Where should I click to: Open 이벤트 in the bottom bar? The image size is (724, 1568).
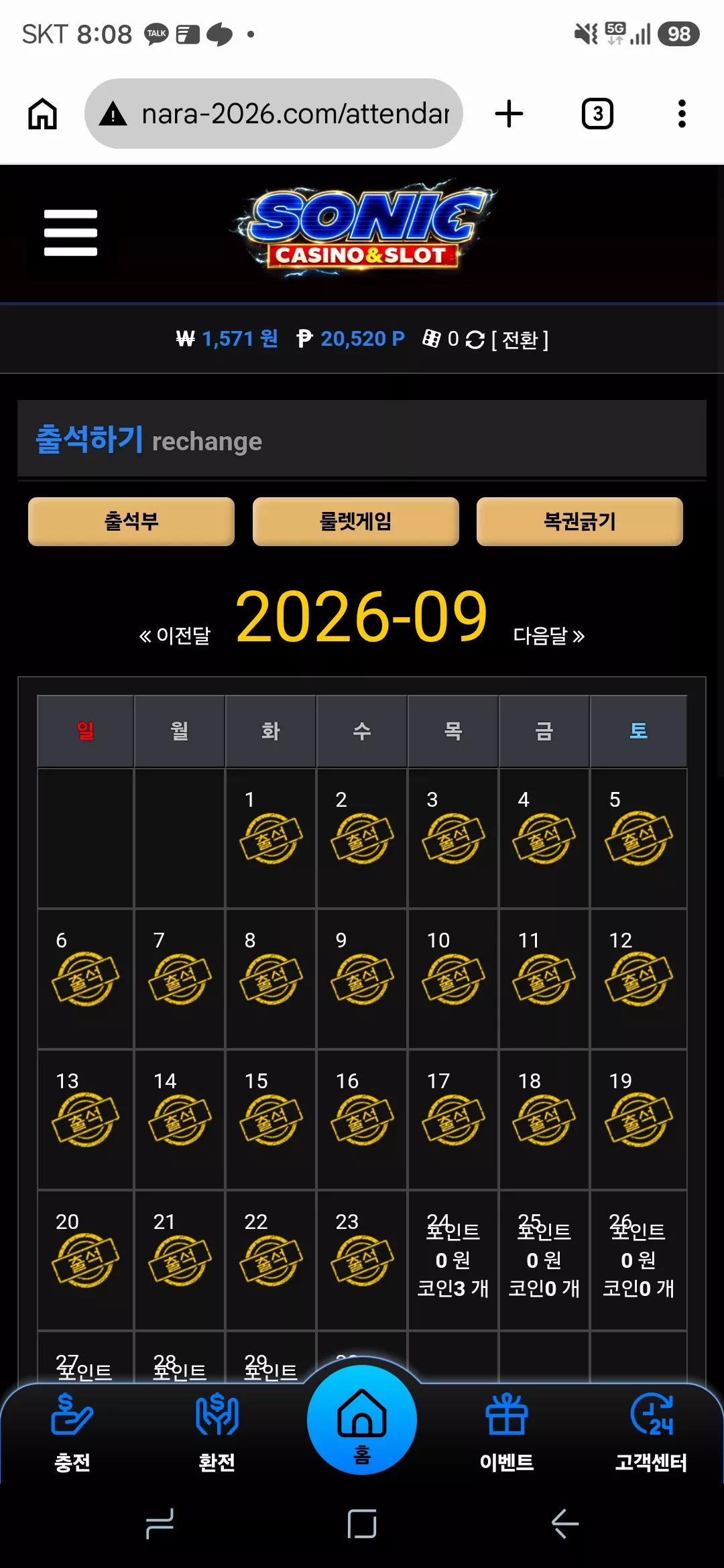pyautogui.click(x=507, y=1432)
